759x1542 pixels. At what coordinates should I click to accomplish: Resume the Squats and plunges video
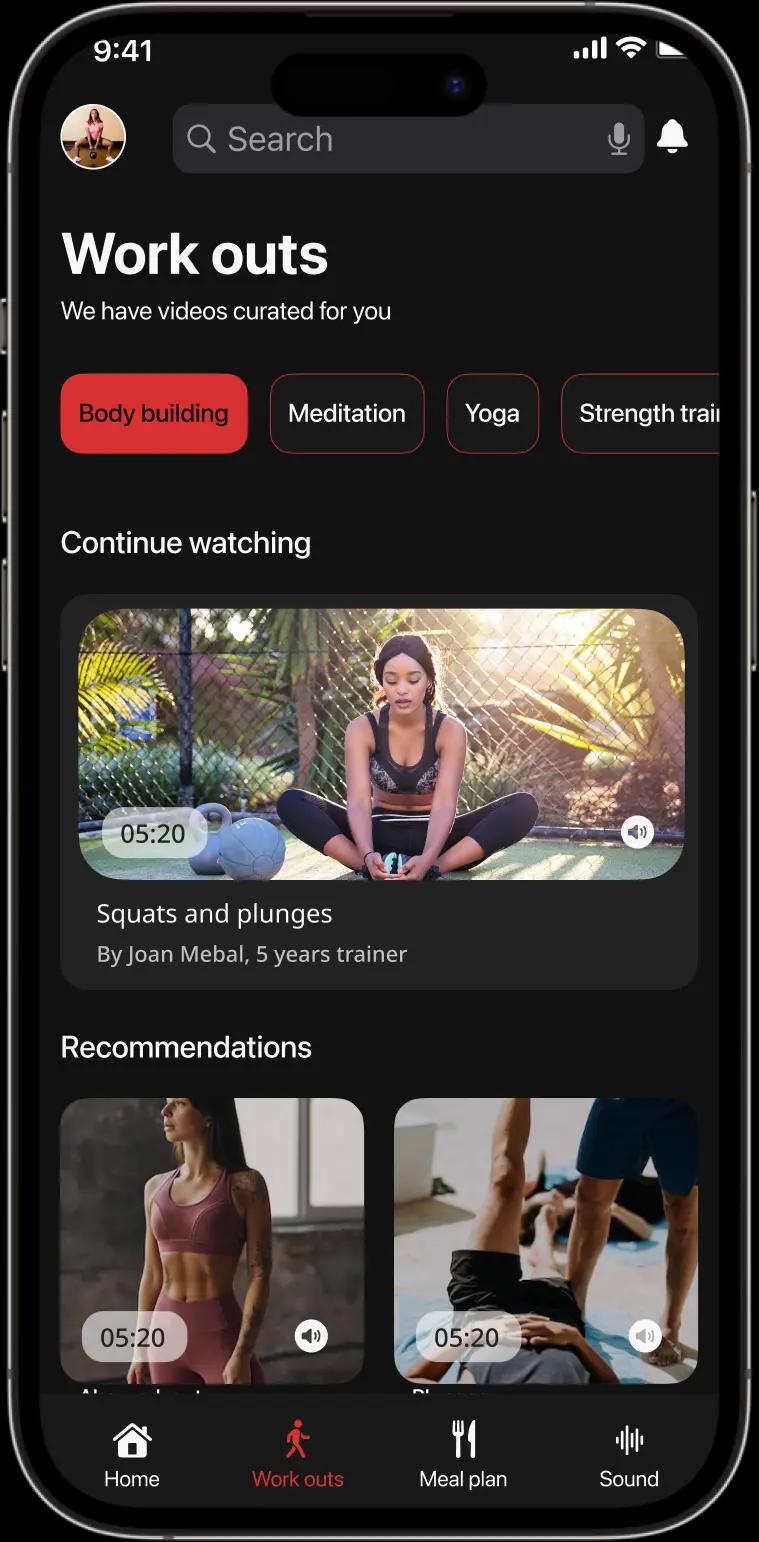pyautogui.click(x=381, y=744)
